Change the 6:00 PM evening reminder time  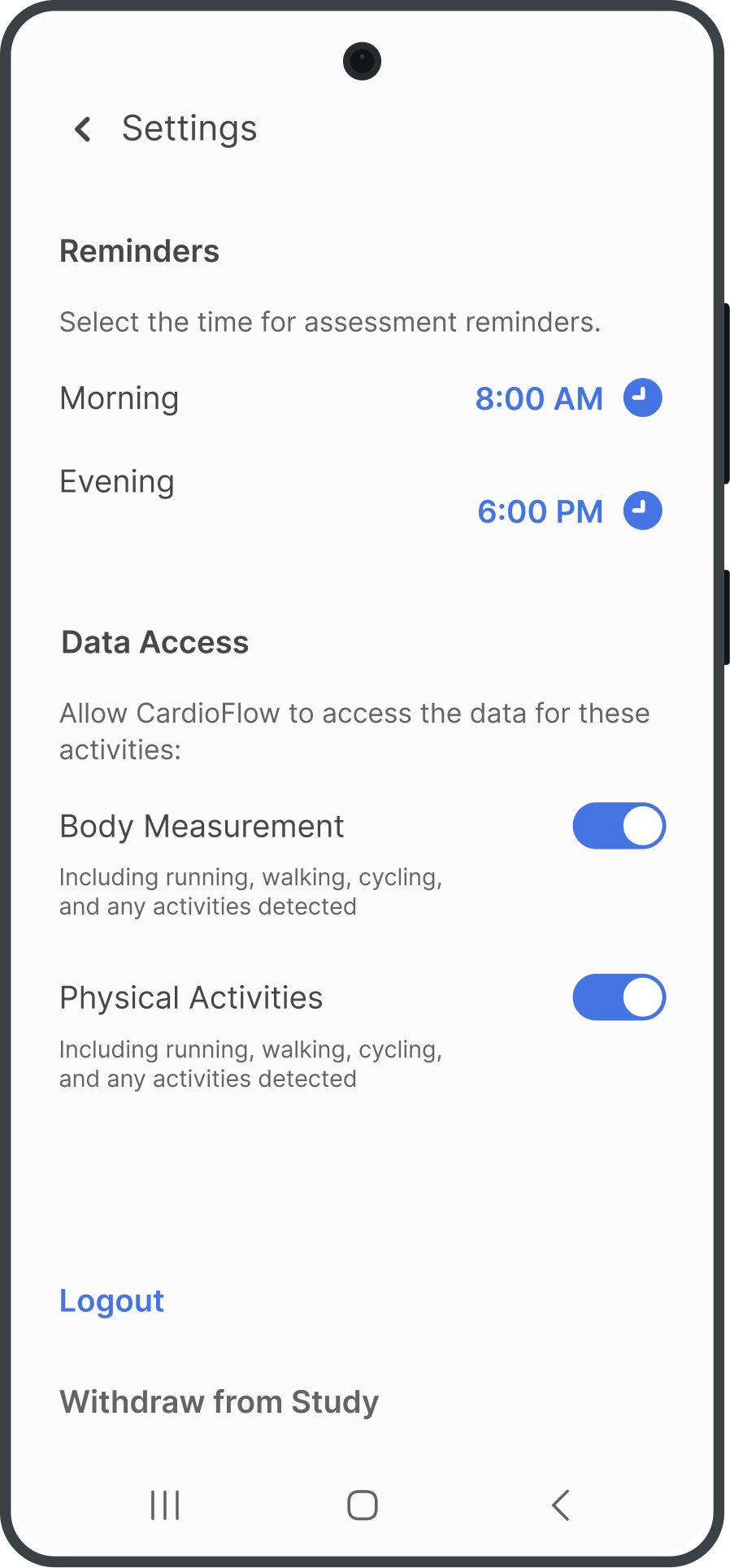coord(540,512)
